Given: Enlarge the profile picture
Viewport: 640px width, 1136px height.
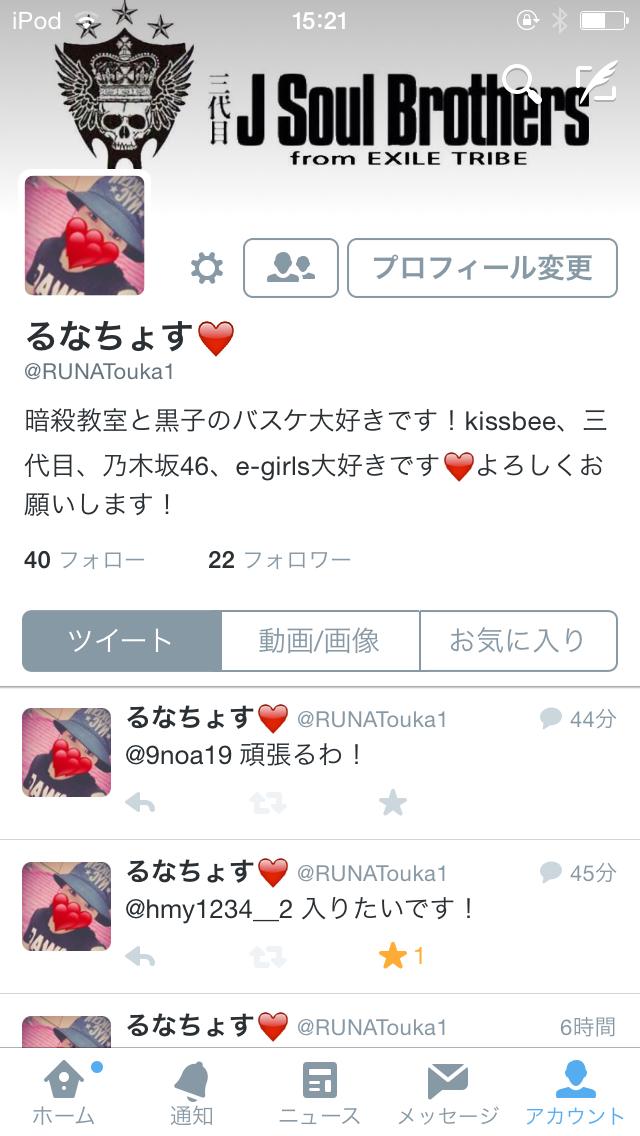Looking at the screenshot, I should tap(84, 236).
